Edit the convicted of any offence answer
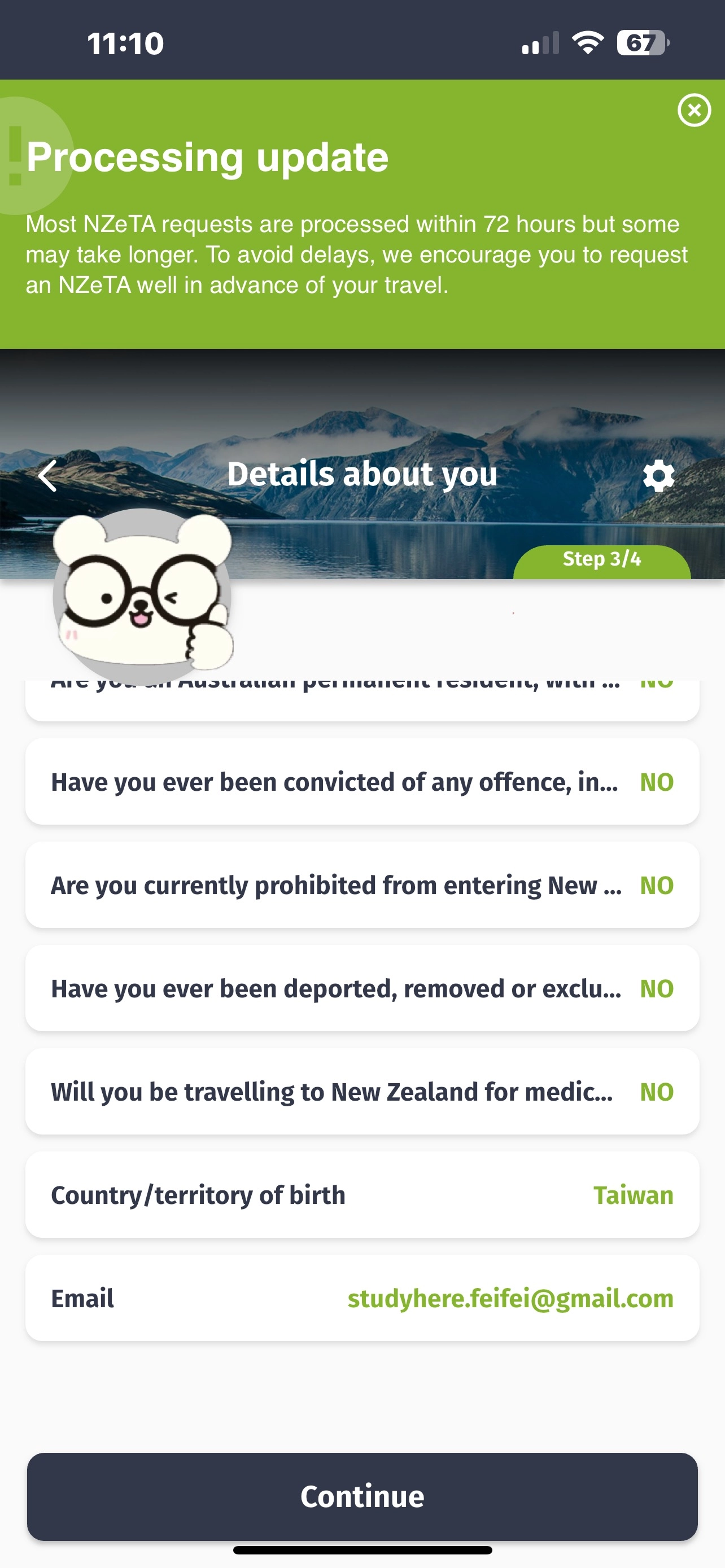725x1568 pixels. coord(361,782)
